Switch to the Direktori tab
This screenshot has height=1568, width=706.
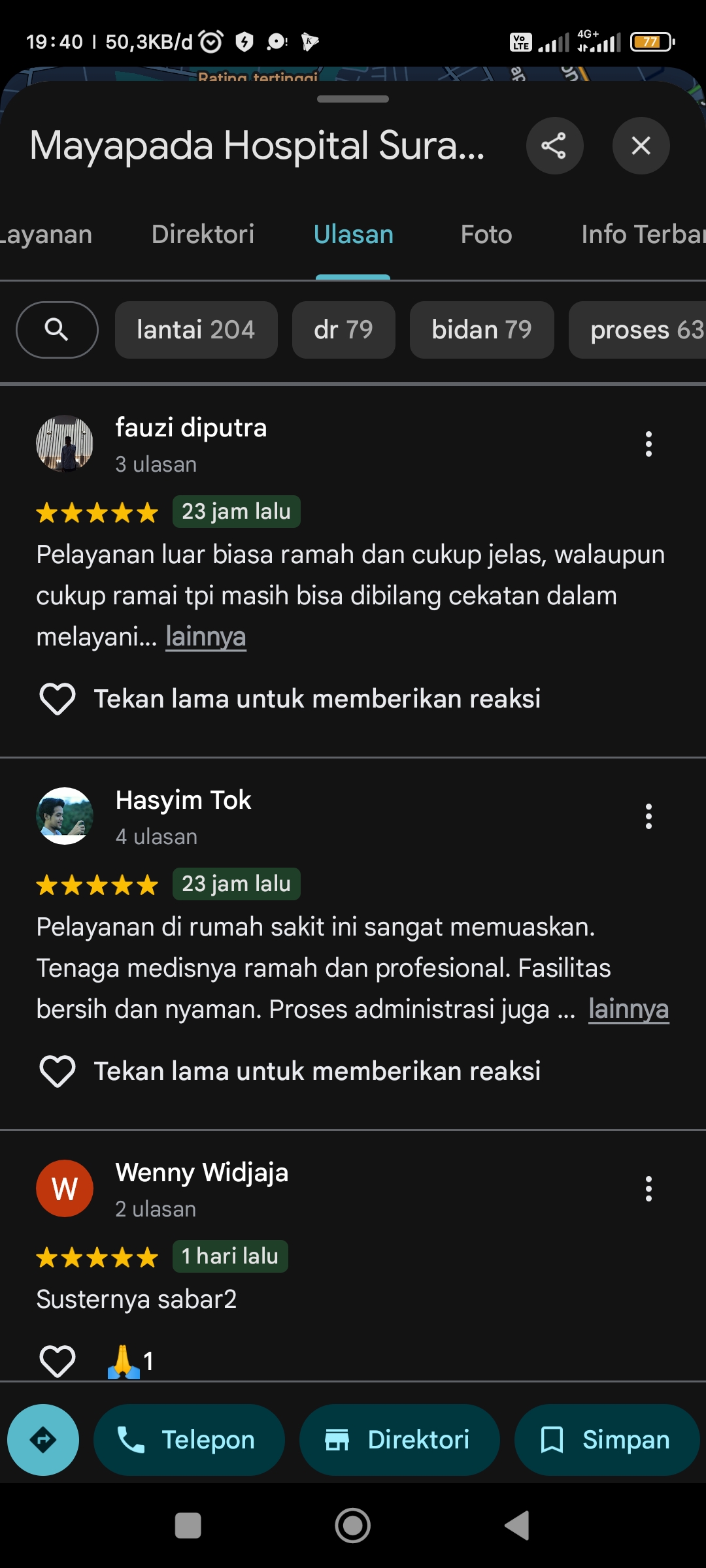[203, 234]
